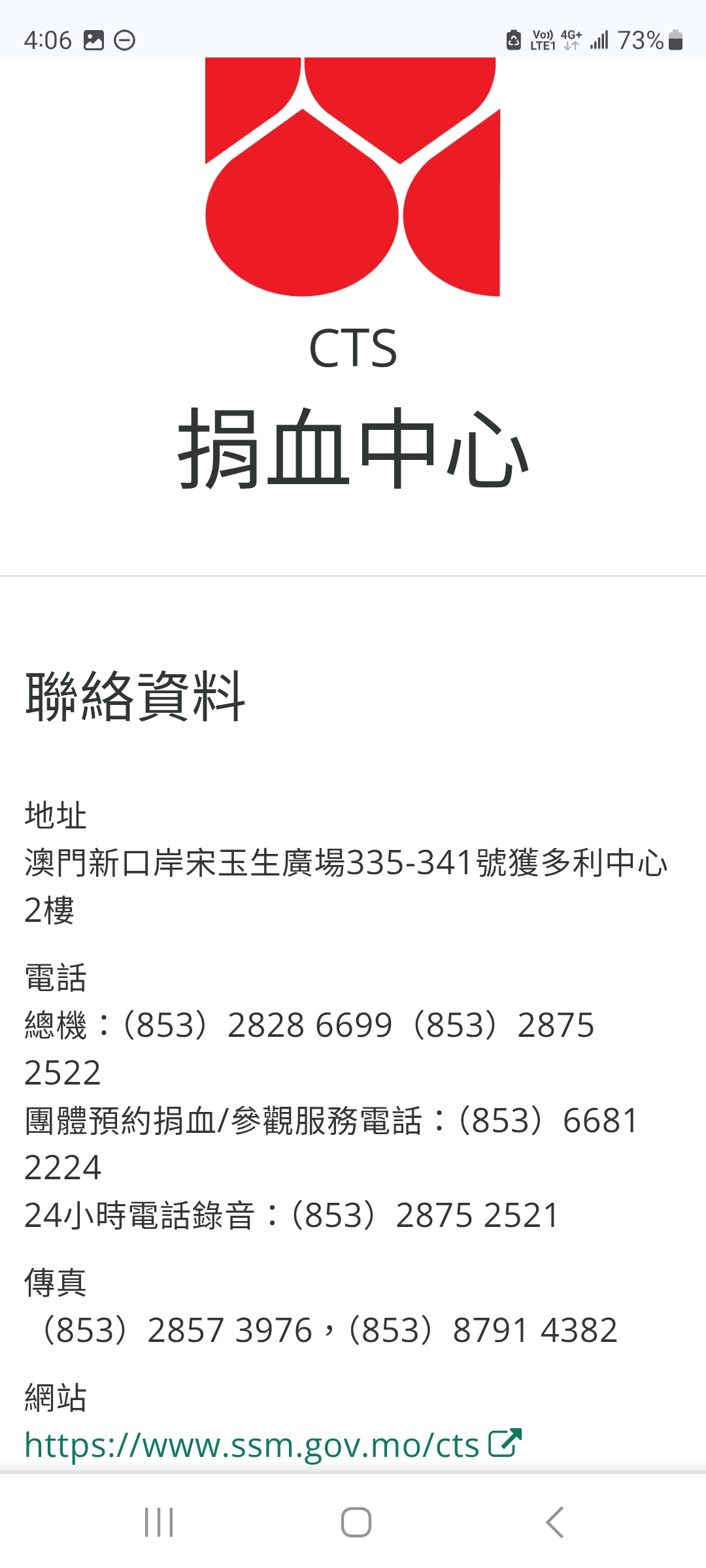Go back using the system back button
The image size is (706, 1568).
[x=554, y=1522]
